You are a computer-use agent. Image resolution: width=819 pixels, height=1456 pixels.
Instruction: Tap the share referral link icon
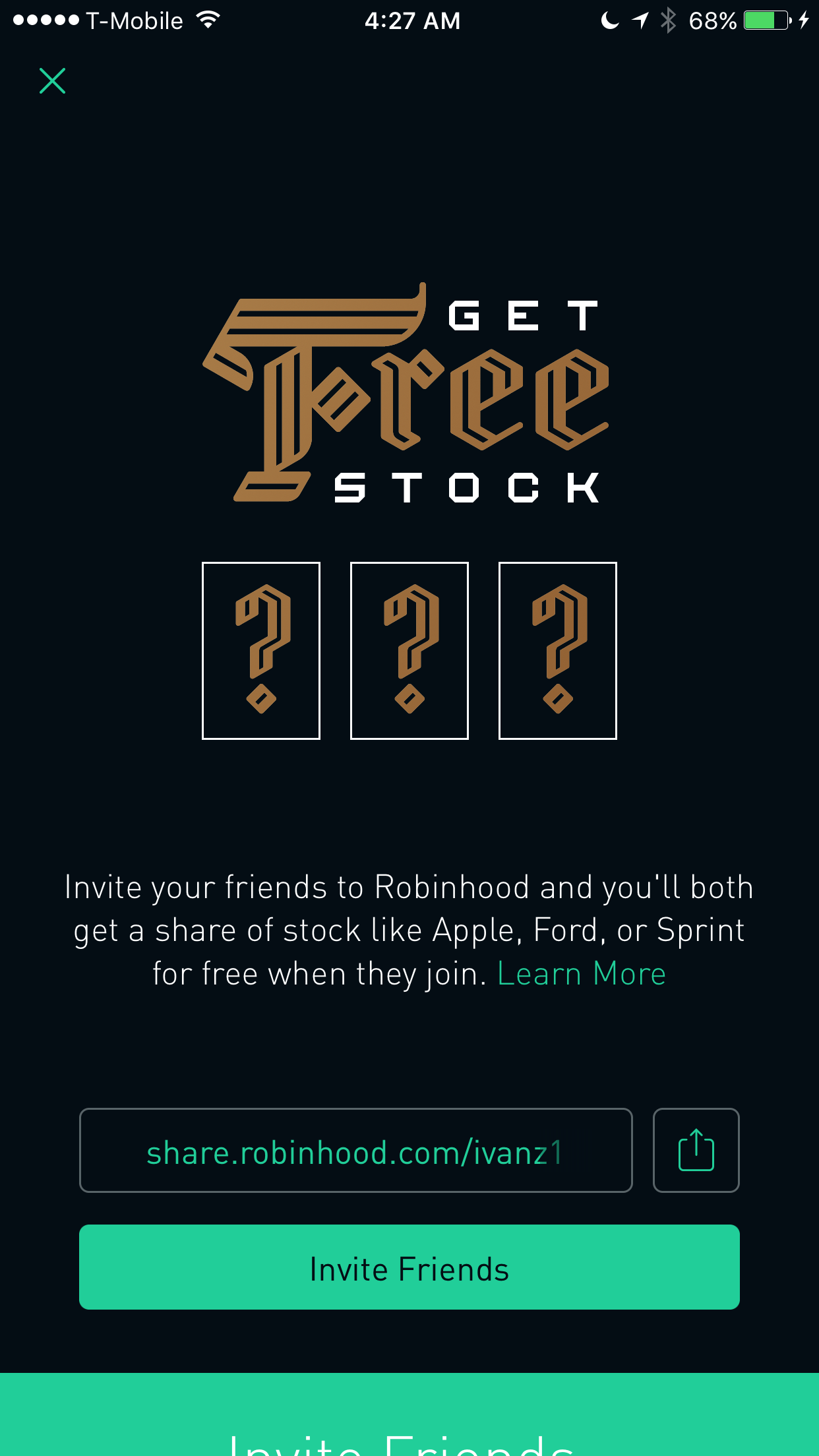tap(696, 1150)
